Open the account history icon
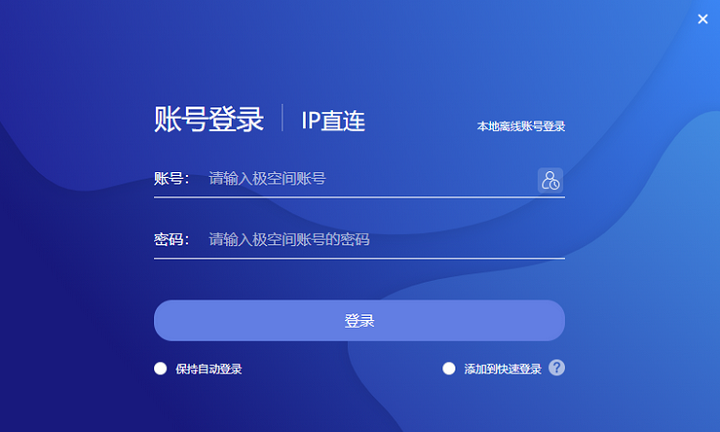 (x=550, y=180)
